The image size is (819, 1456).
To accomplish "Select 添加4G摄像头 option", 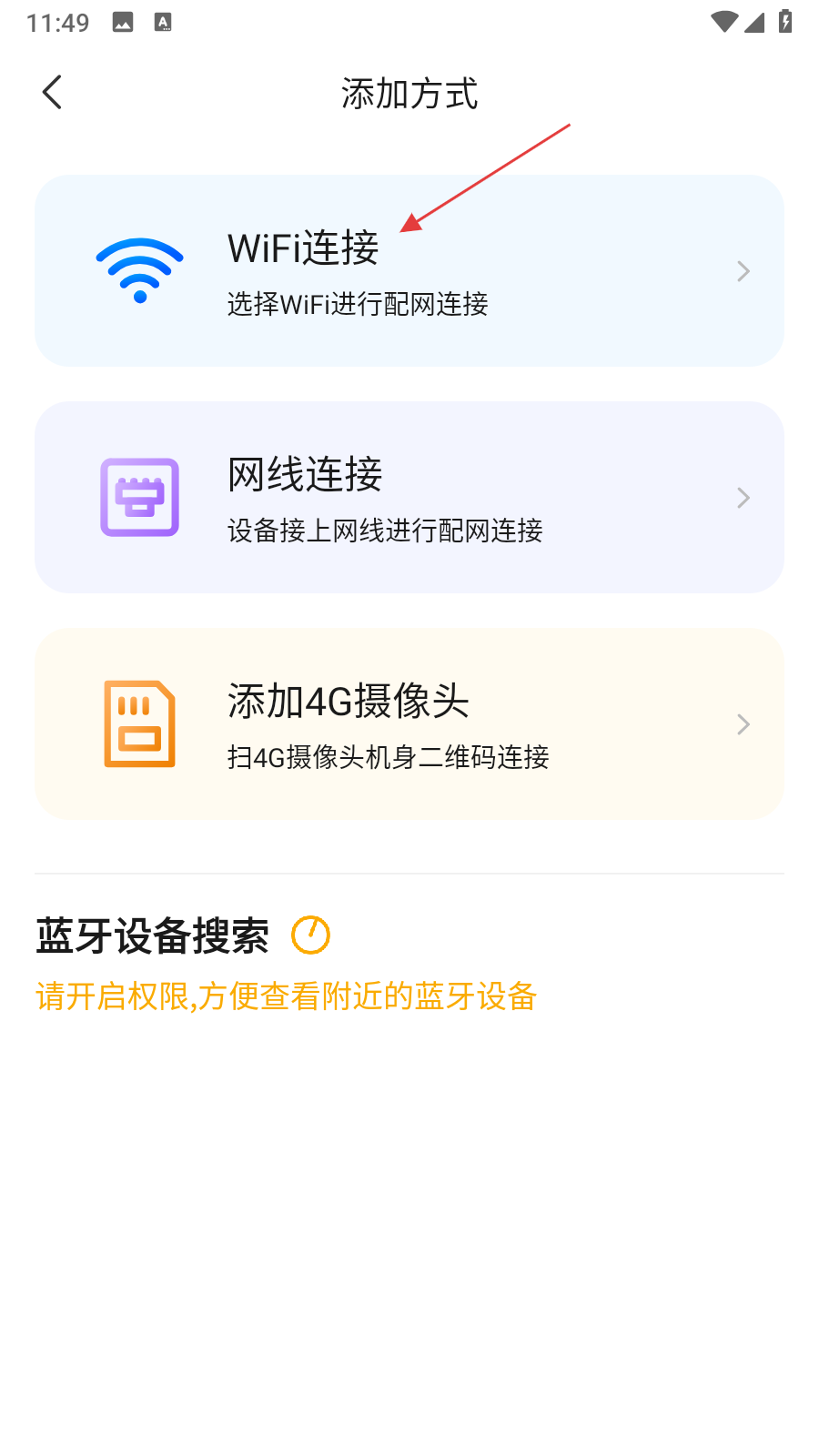I will point(409,724).
